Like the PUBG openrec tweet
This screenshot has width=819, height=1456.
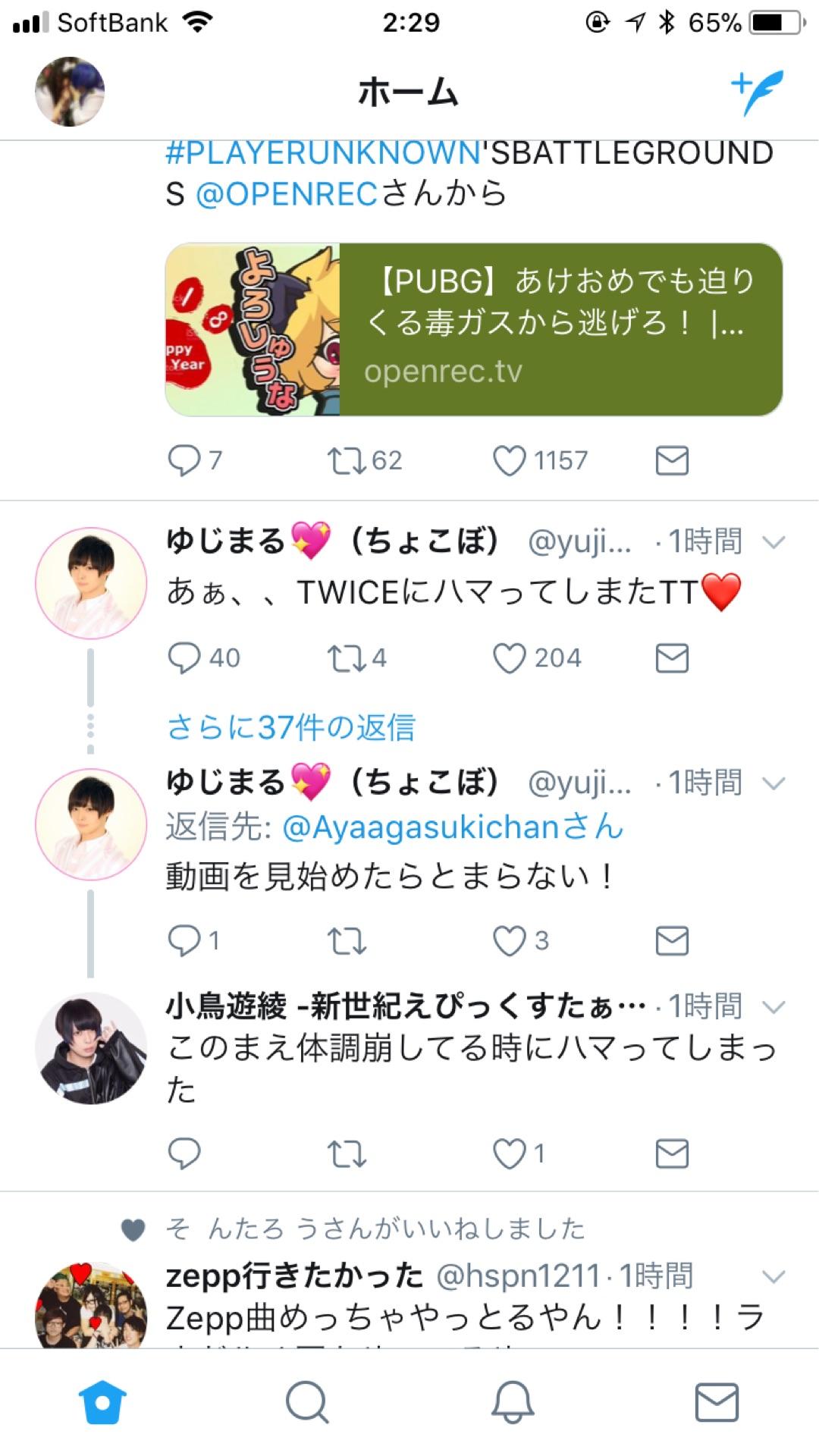pos(510,460)
